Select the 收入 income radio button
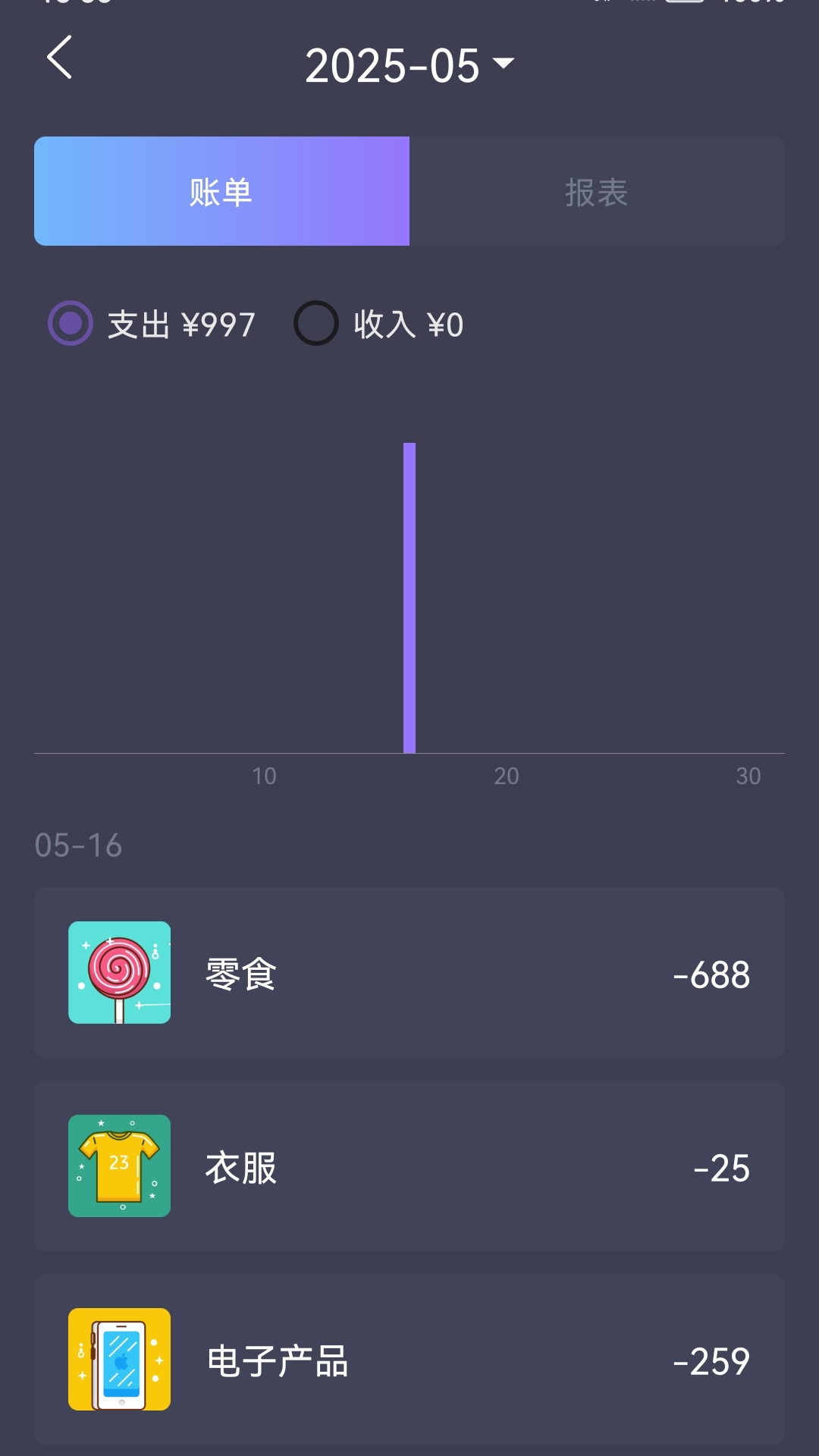Viewport: 819px width, 1456px height. click(317, 322)
